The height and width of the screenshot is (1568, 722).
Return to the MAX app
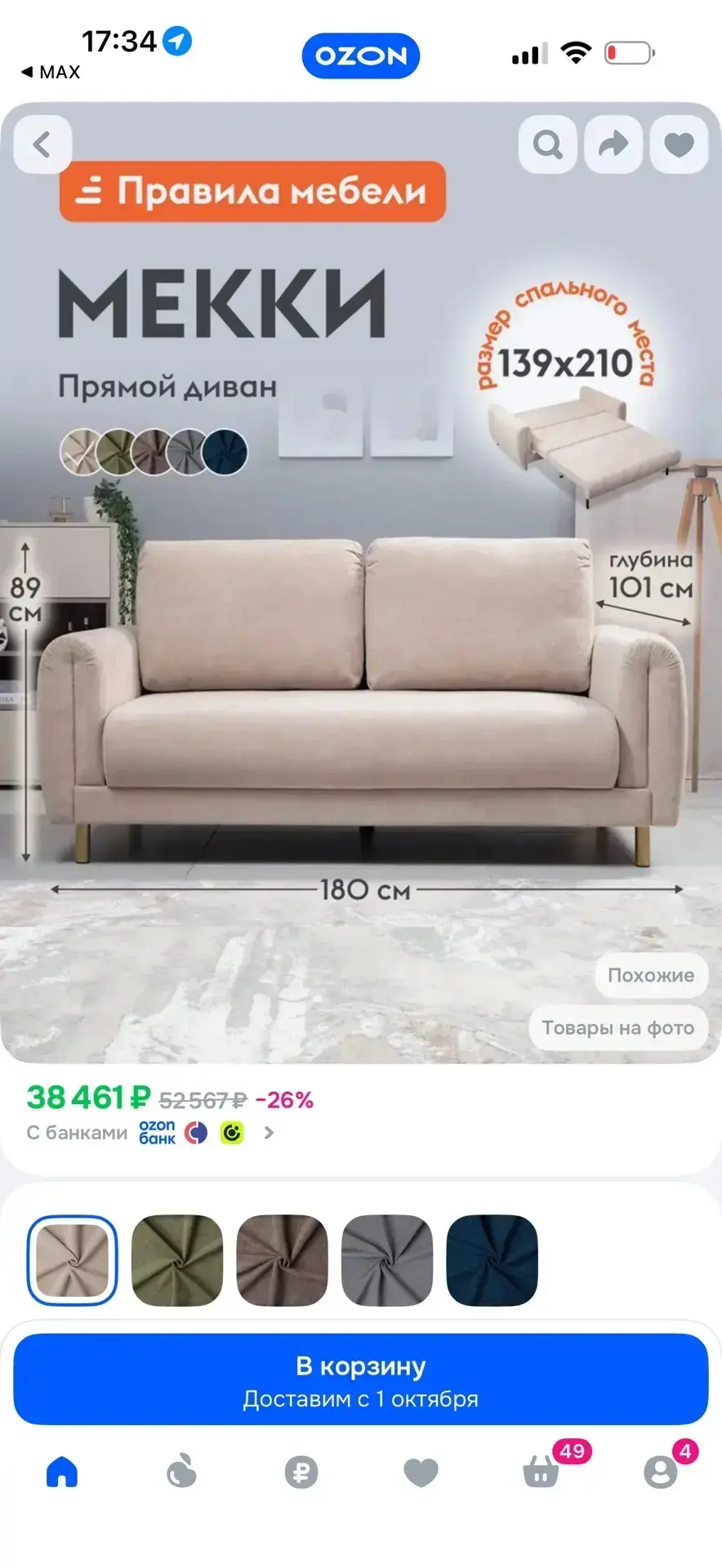[x=51, y=72]
